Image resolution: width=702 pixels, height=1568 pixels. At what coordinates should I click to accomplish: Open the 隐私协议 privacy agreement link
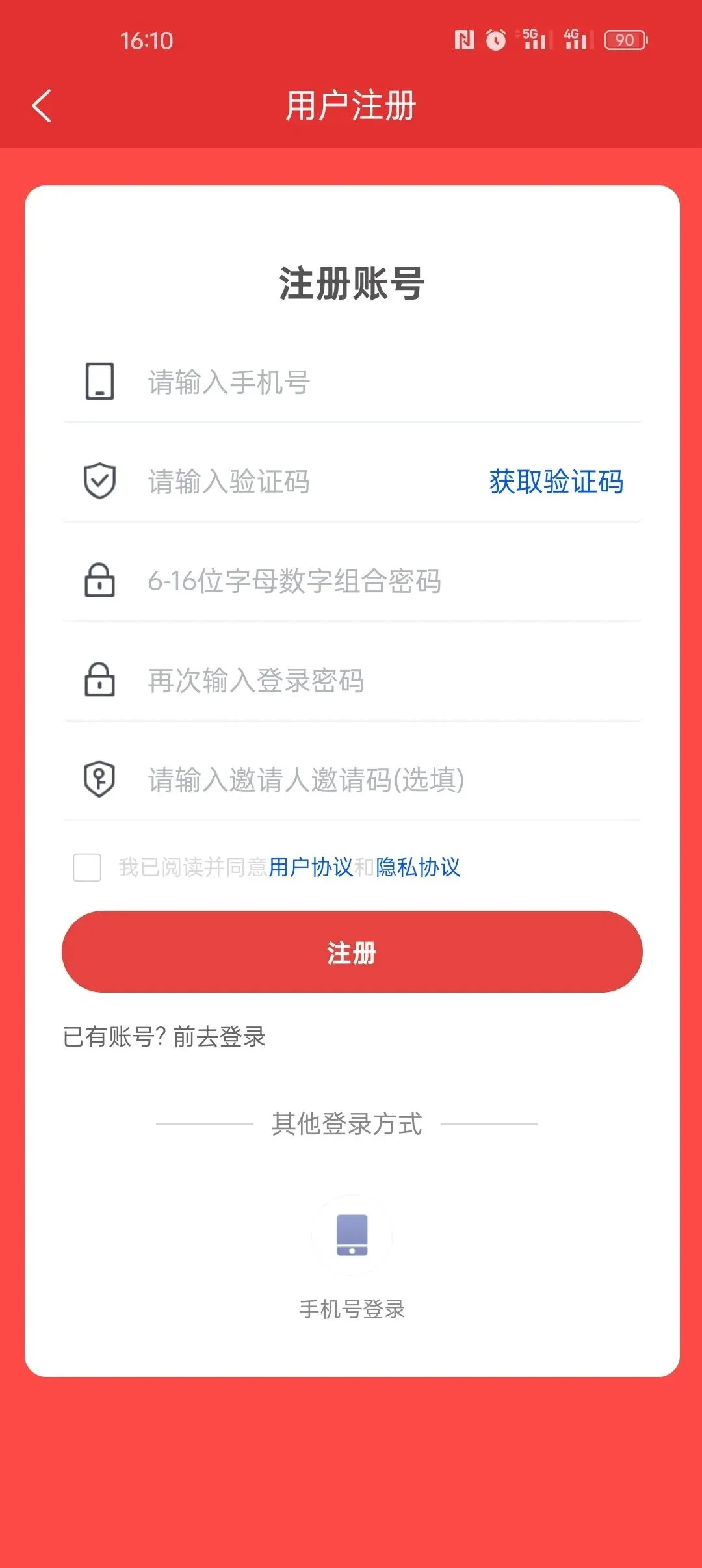point(418,867)
